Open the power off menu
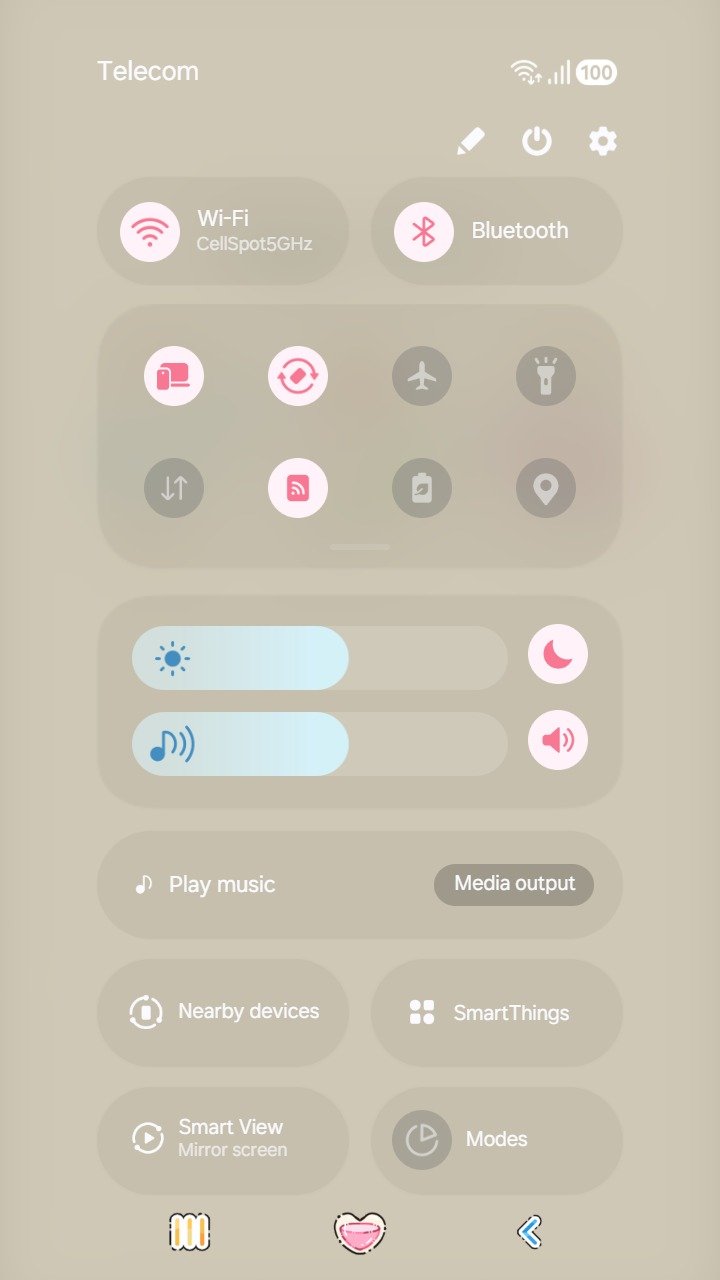Image resolution: width=720 pixels, height=1280 pixels. pos(537,142)
